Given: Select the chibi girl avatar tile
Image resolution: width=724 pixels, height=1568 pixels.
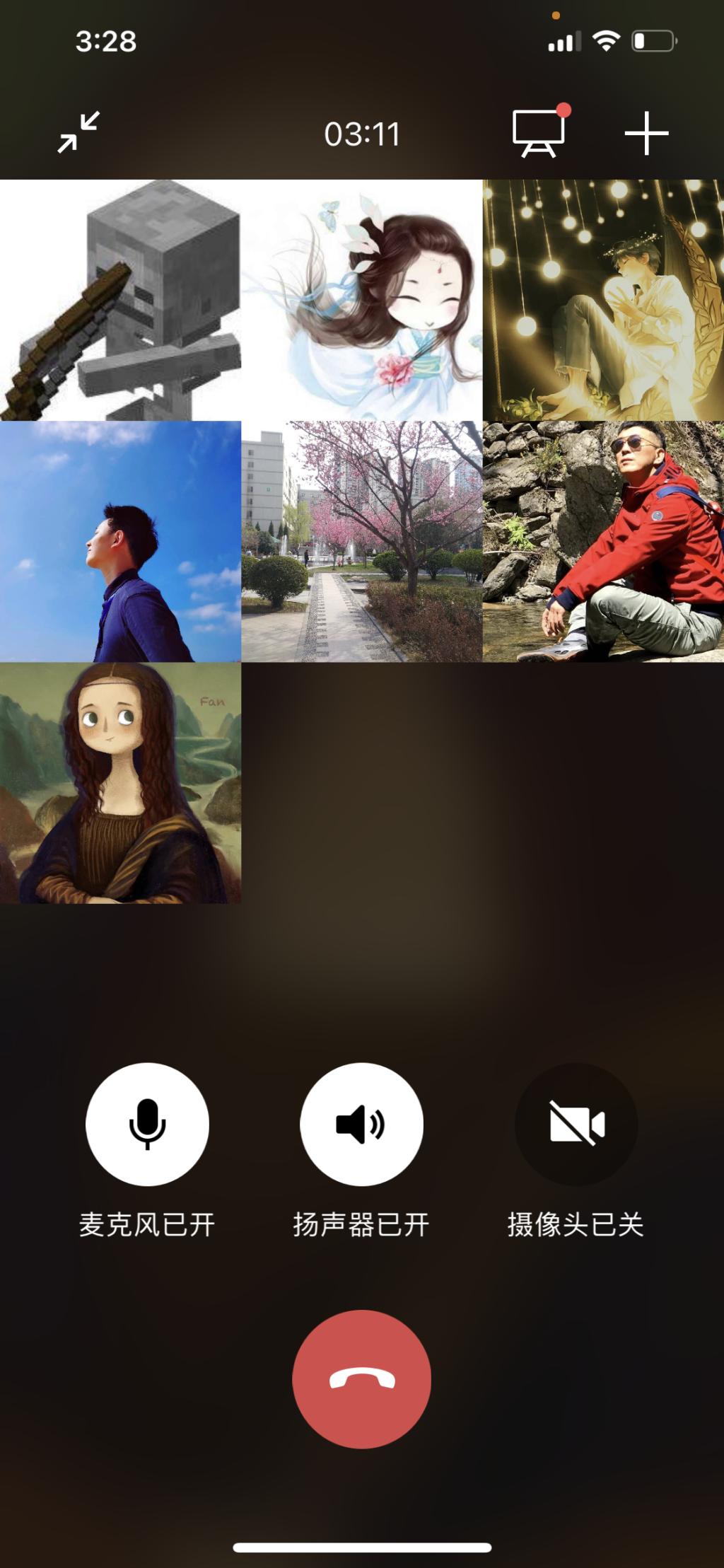Looking at the screenshot, I should point(361,300).
